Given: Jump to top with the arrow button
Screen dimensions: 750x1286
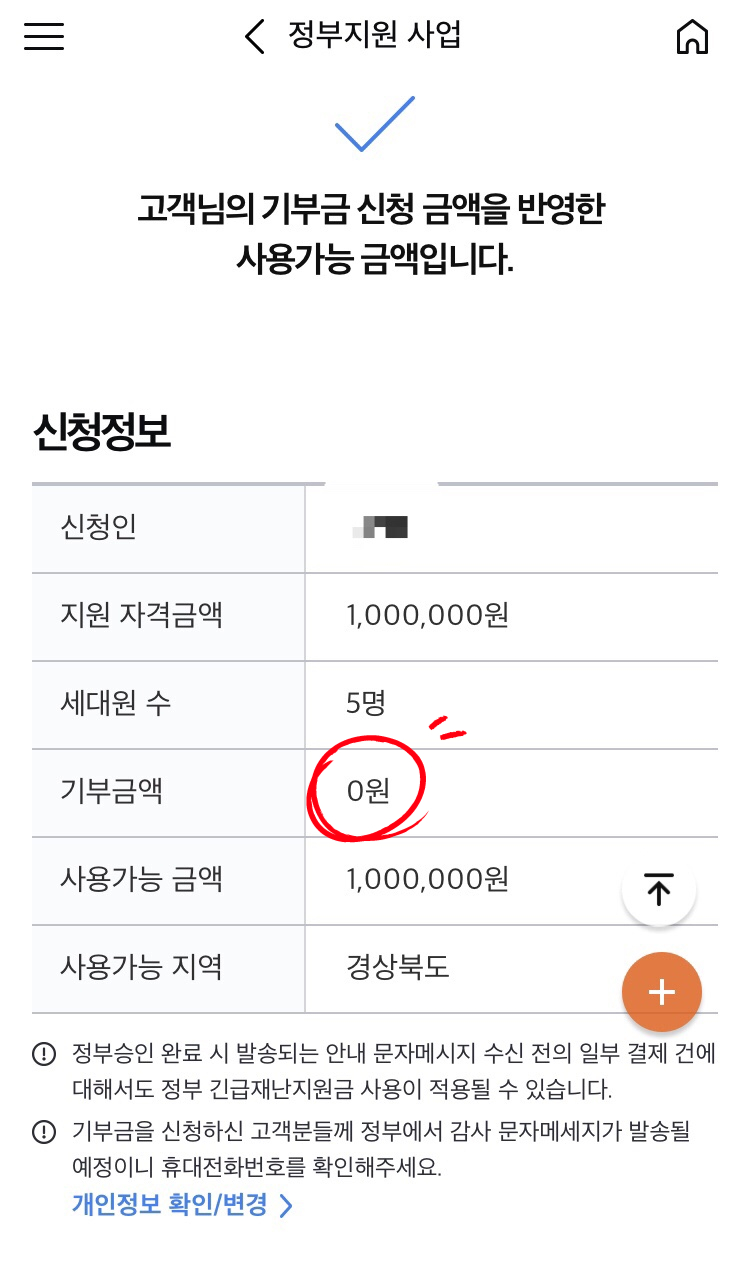Looking at the screenshot, I should click(659, 888).
